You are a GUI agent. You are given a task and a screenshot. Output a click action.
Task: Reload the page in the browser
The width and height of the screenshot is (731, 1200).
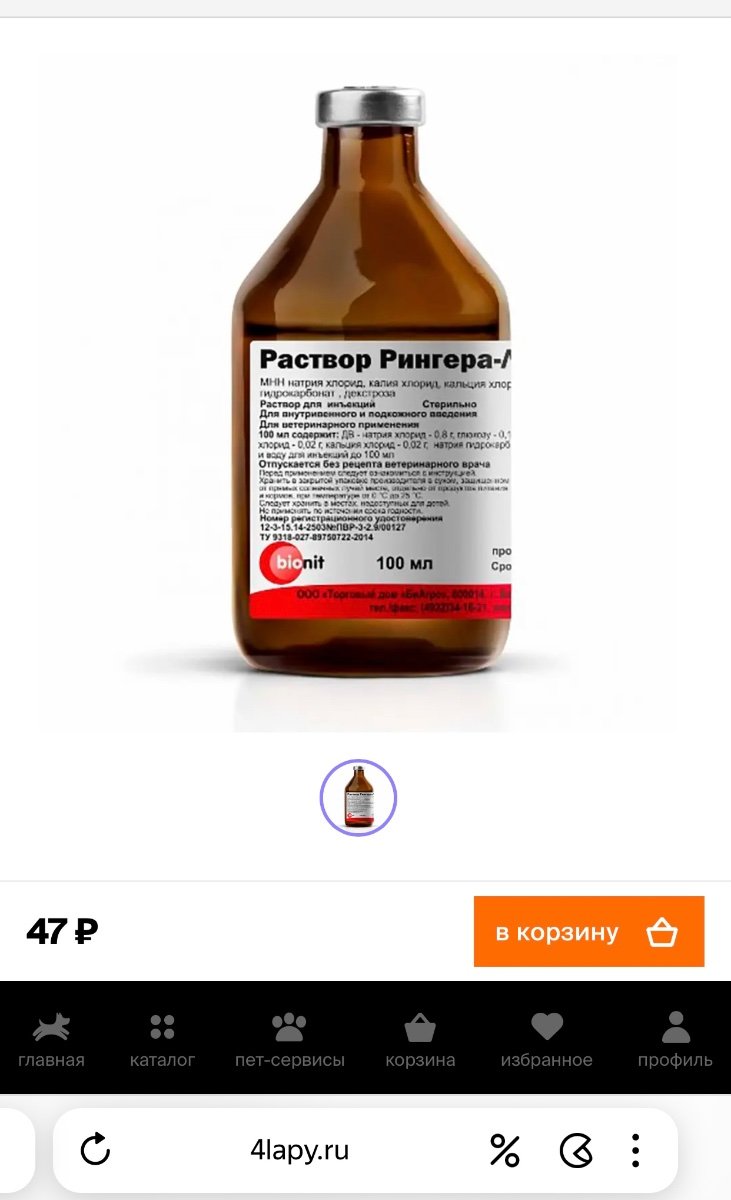pyautogui.click(x=95, y=1150)
